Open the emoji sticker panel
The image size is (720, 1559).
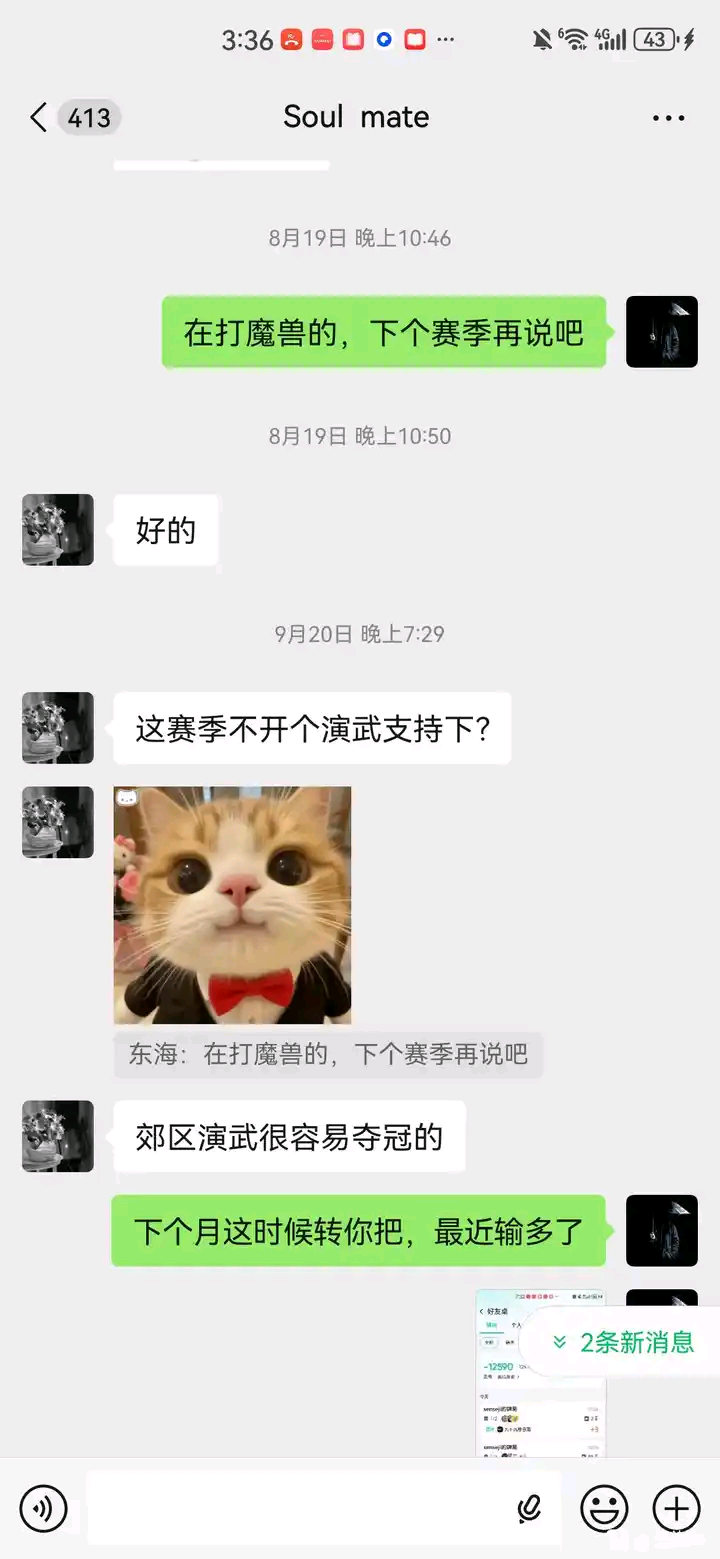(x=605, y=1508)
